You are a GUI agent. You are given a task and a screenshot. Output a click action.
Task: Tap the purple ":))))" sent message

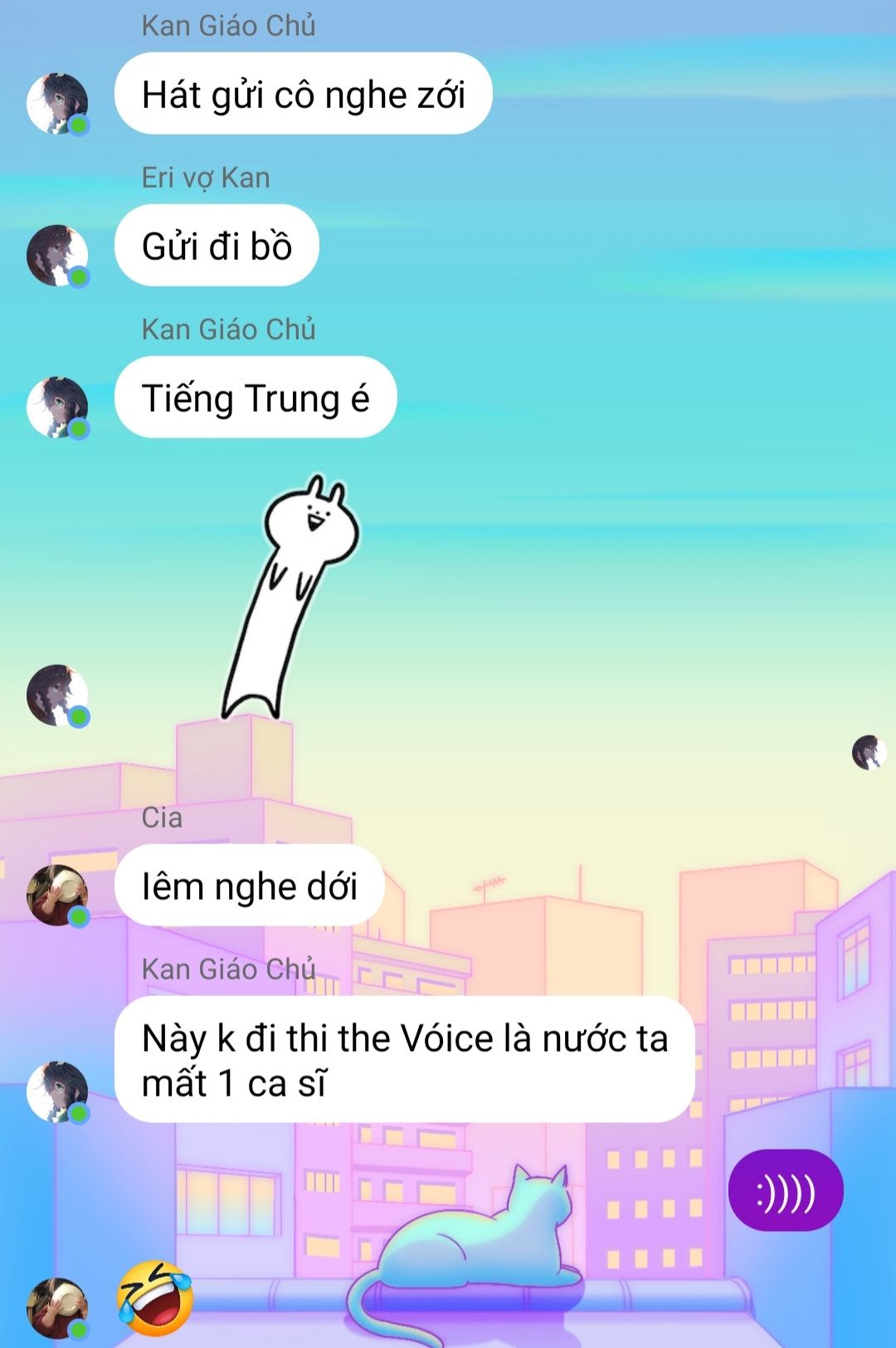[x=785, y=1190]
